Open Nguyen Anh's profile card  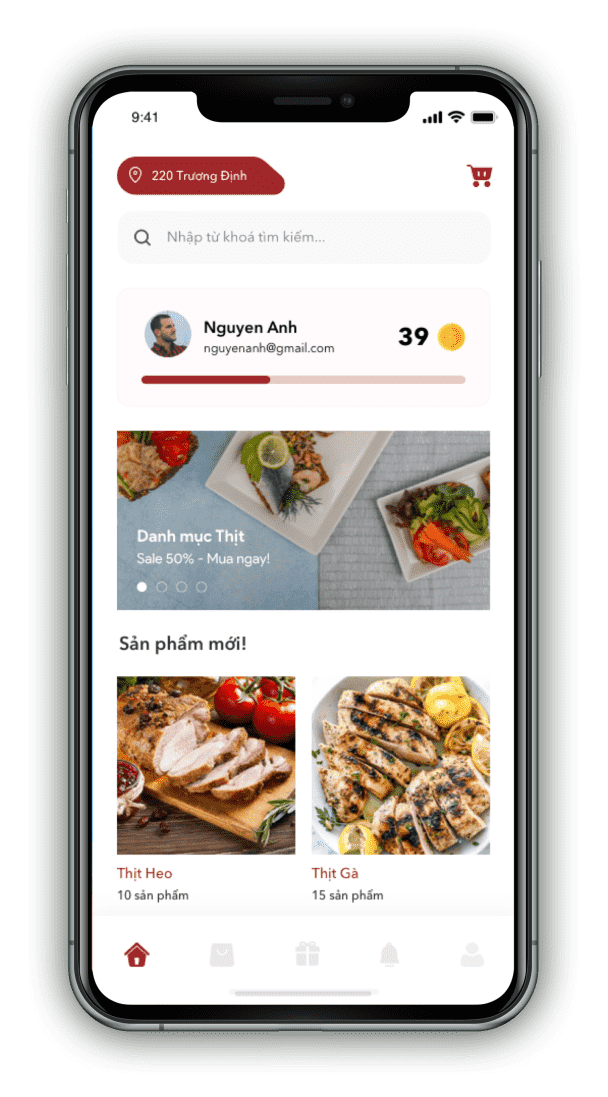304,347
